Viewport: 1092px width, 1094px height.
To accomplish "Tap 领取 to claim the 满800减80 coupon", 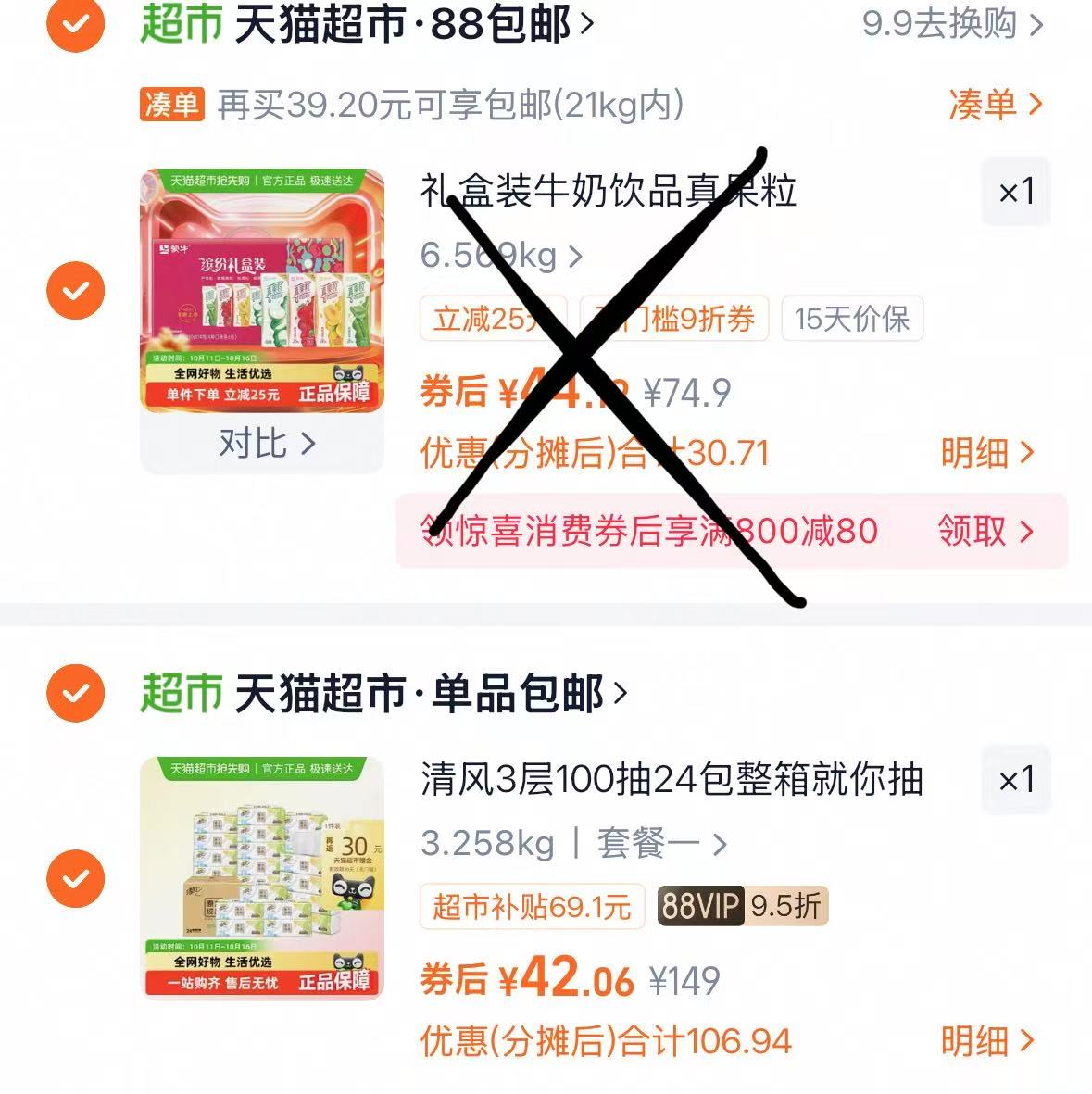I will pos(985,531).
